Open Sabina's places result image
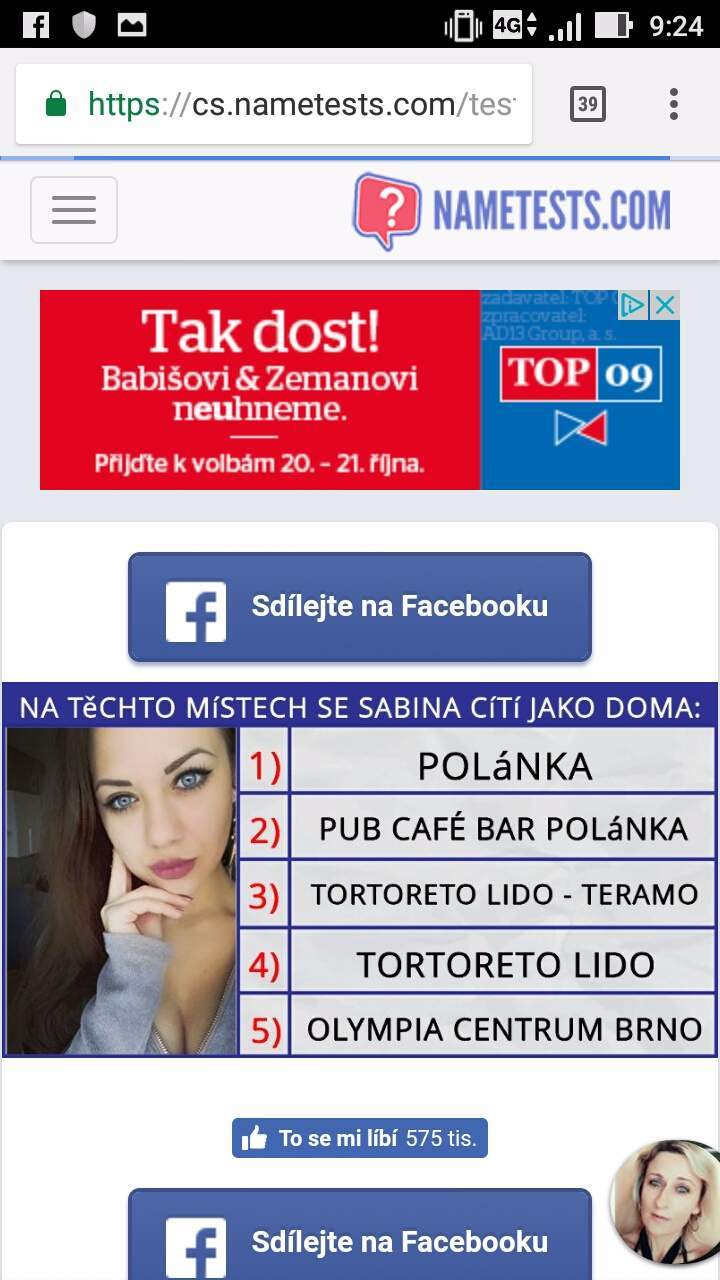 [x=360, y=870]
